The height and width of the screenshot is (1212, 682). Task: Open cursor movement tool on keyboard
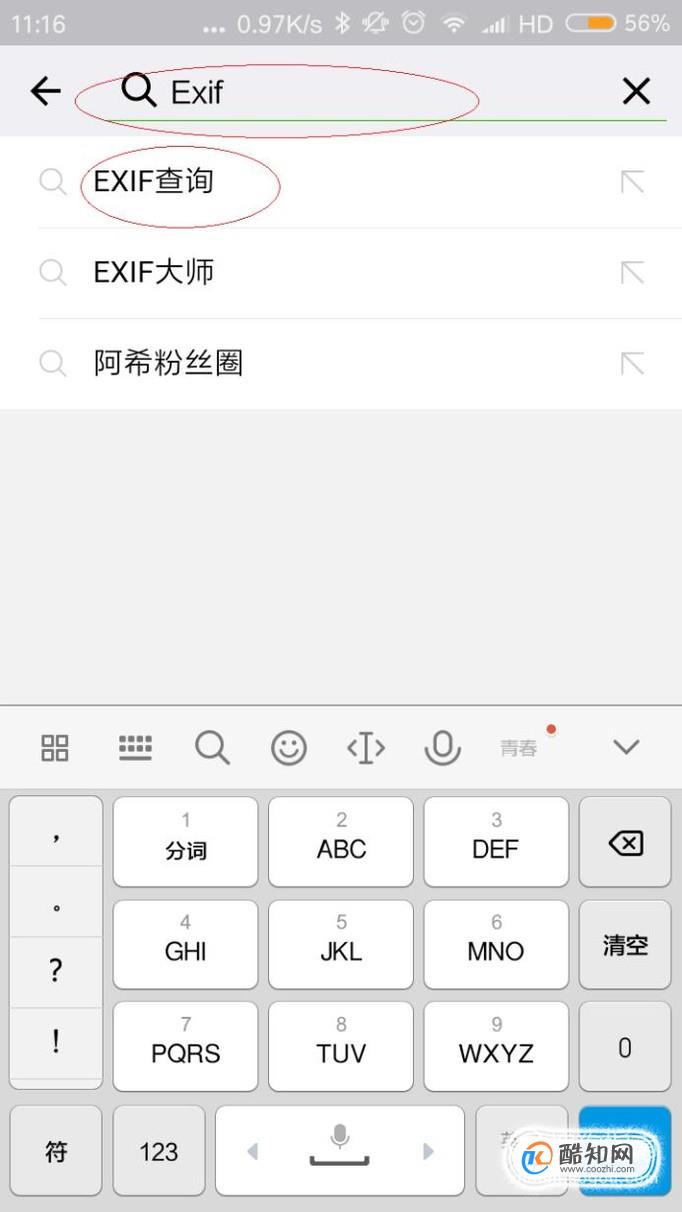[366, 747]
